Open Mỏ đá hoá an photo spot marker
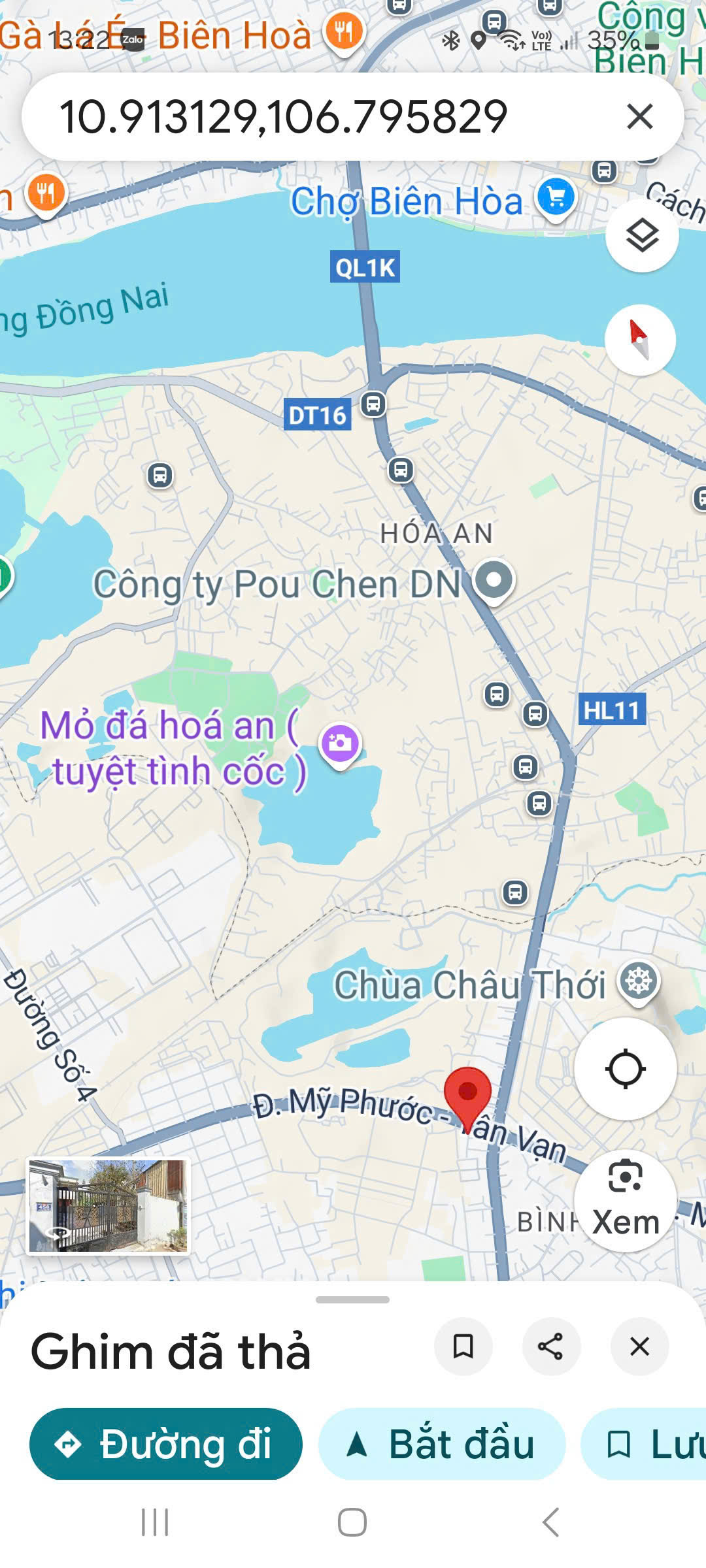 tap(340, 743)
